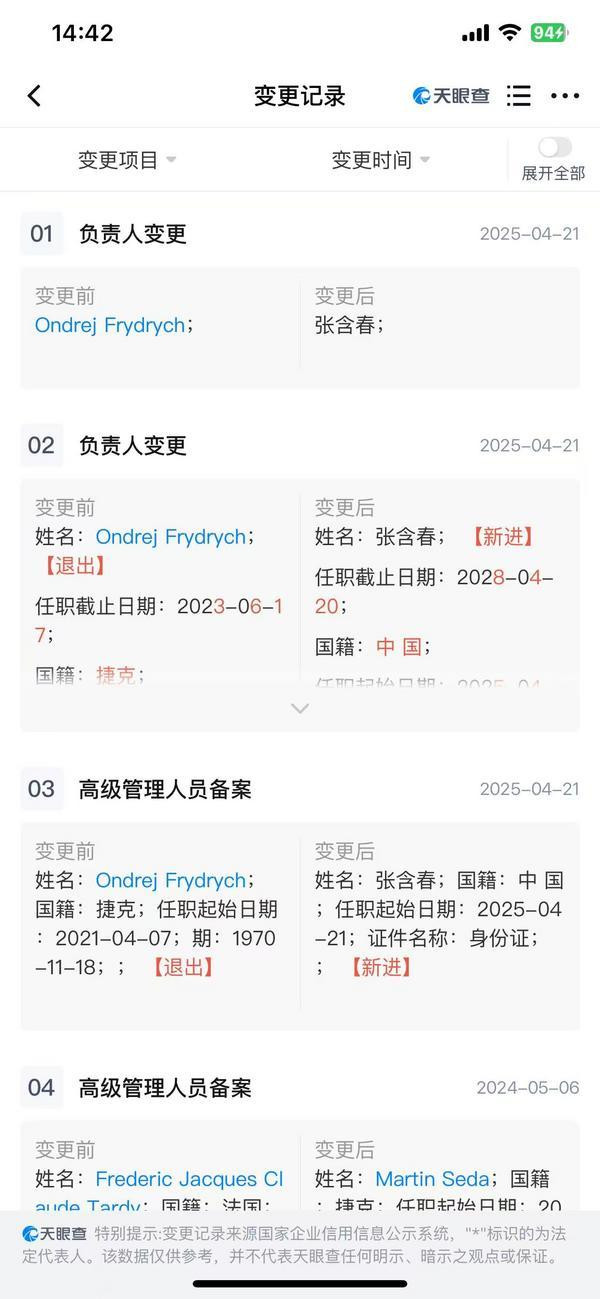The image size is (600, 1299).
Task: Open the list menu icon in header
Action: (519, 96)
